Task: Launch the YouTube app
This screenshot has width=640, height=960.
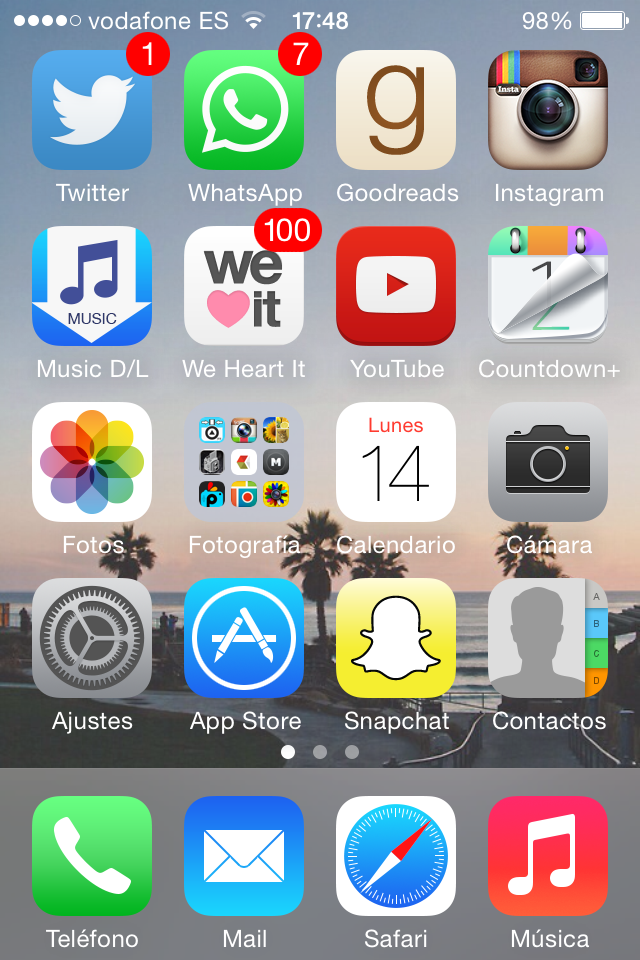Action: click(x=396, y=286)
